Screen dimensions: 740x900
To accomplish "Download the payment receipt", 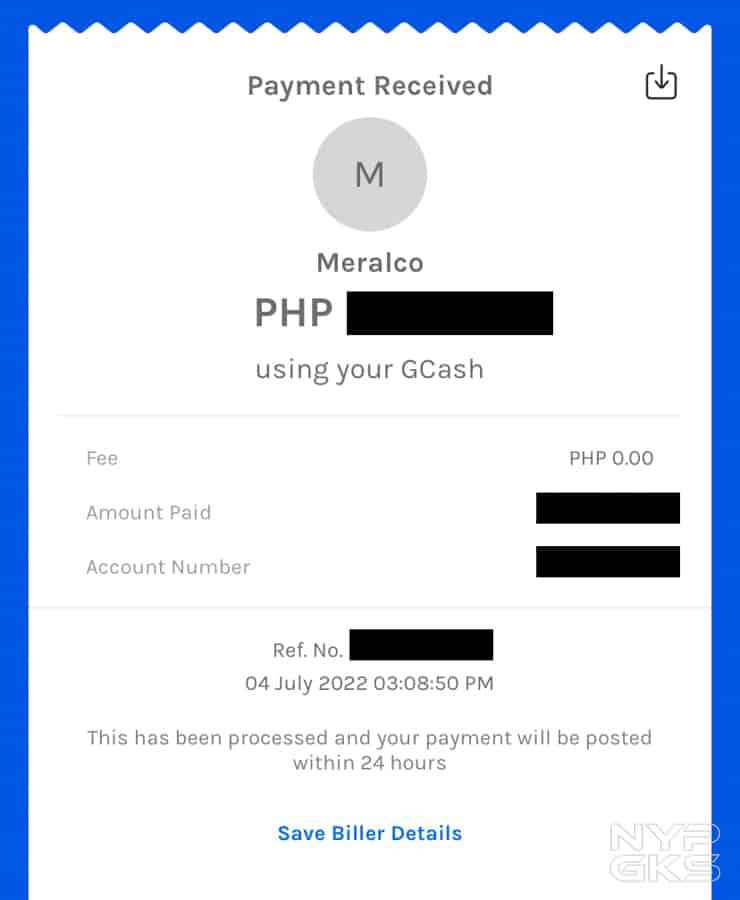I will [661, 84].
